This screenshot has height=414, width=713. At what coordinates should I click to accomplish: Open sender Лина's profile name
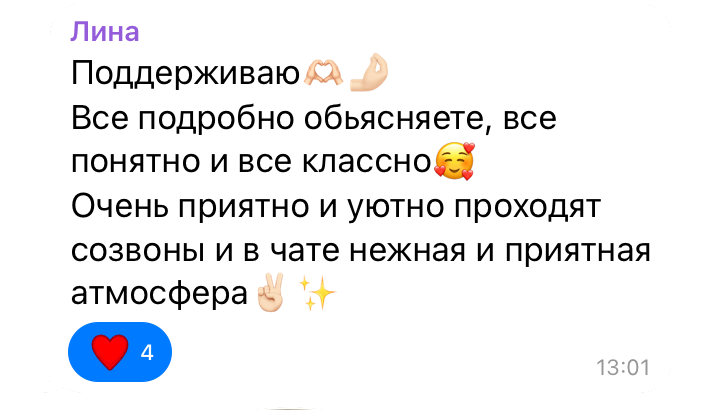pos(105,32)
